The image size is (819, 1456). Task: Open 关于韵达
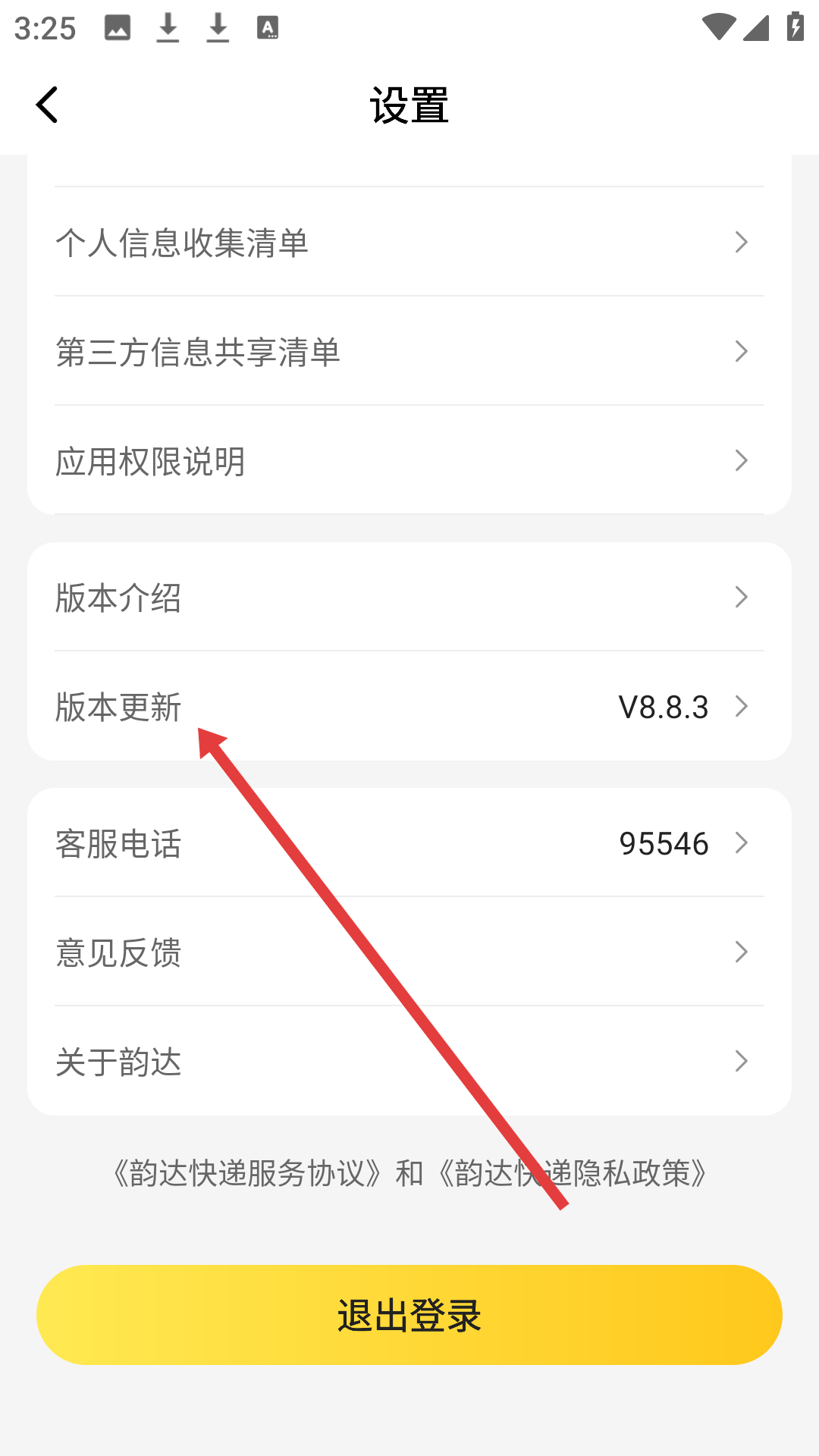tap(409, 1061)
